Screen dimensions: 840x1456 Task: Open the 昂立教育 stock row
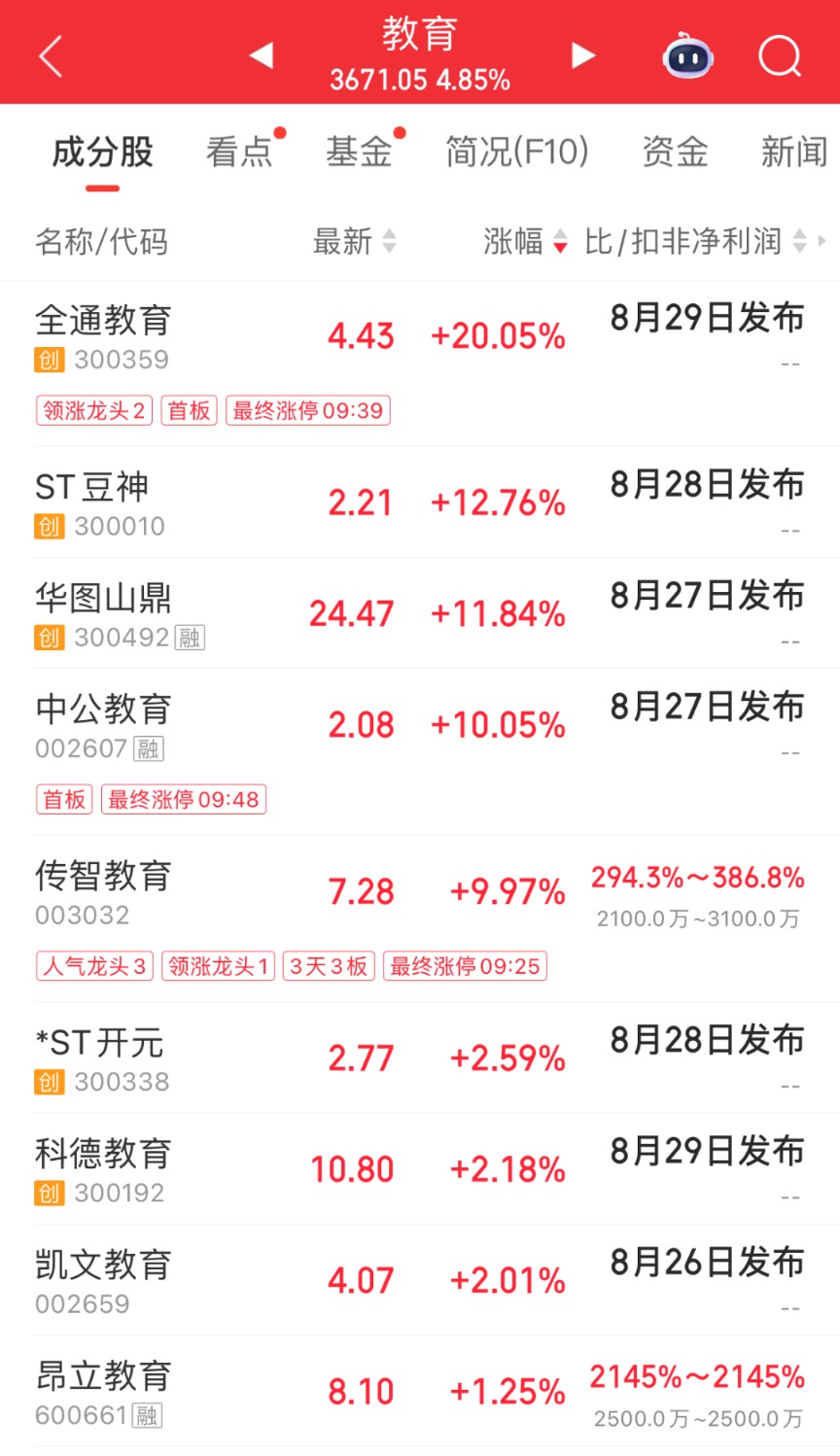tap(420, 1392)
